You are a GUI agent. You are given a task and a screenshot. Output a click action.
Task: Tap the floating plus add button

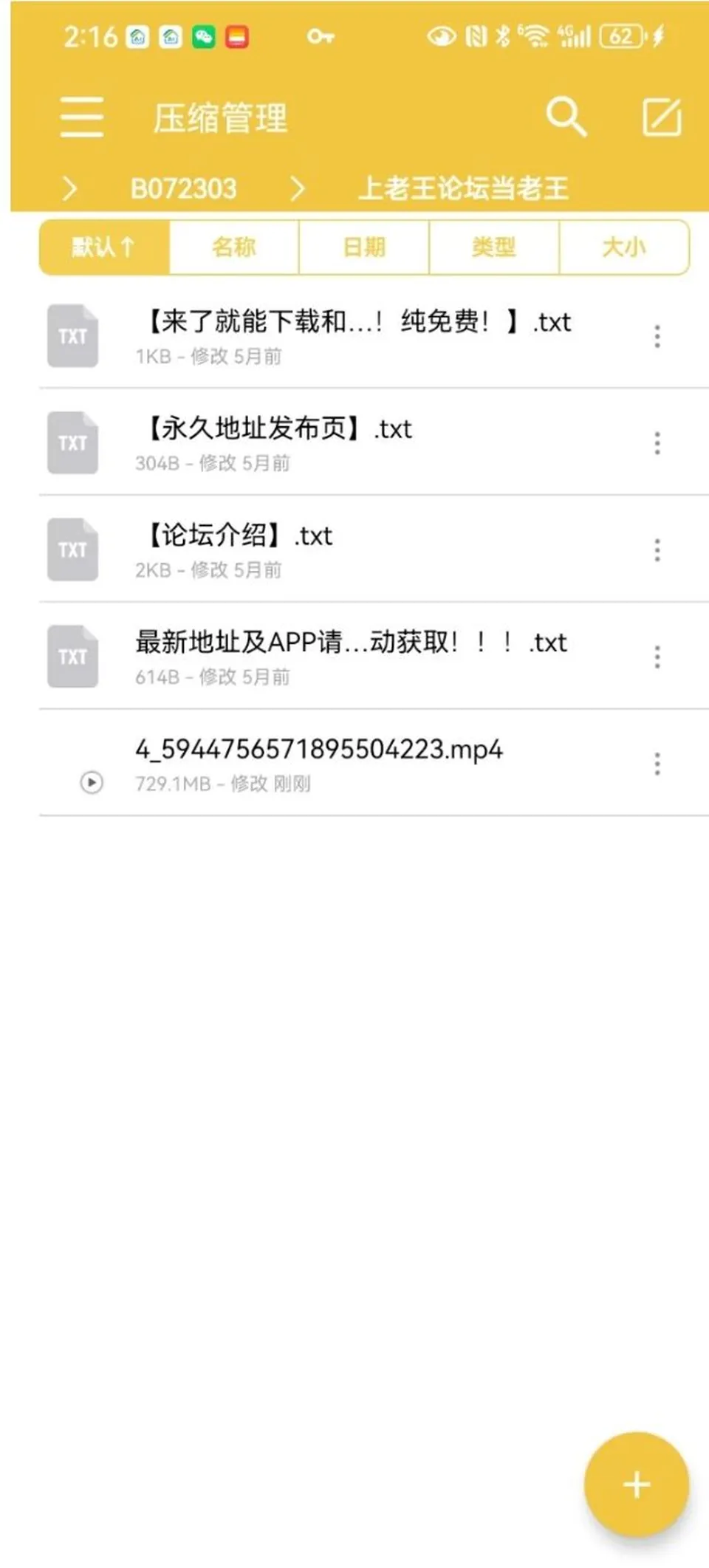637,1485
